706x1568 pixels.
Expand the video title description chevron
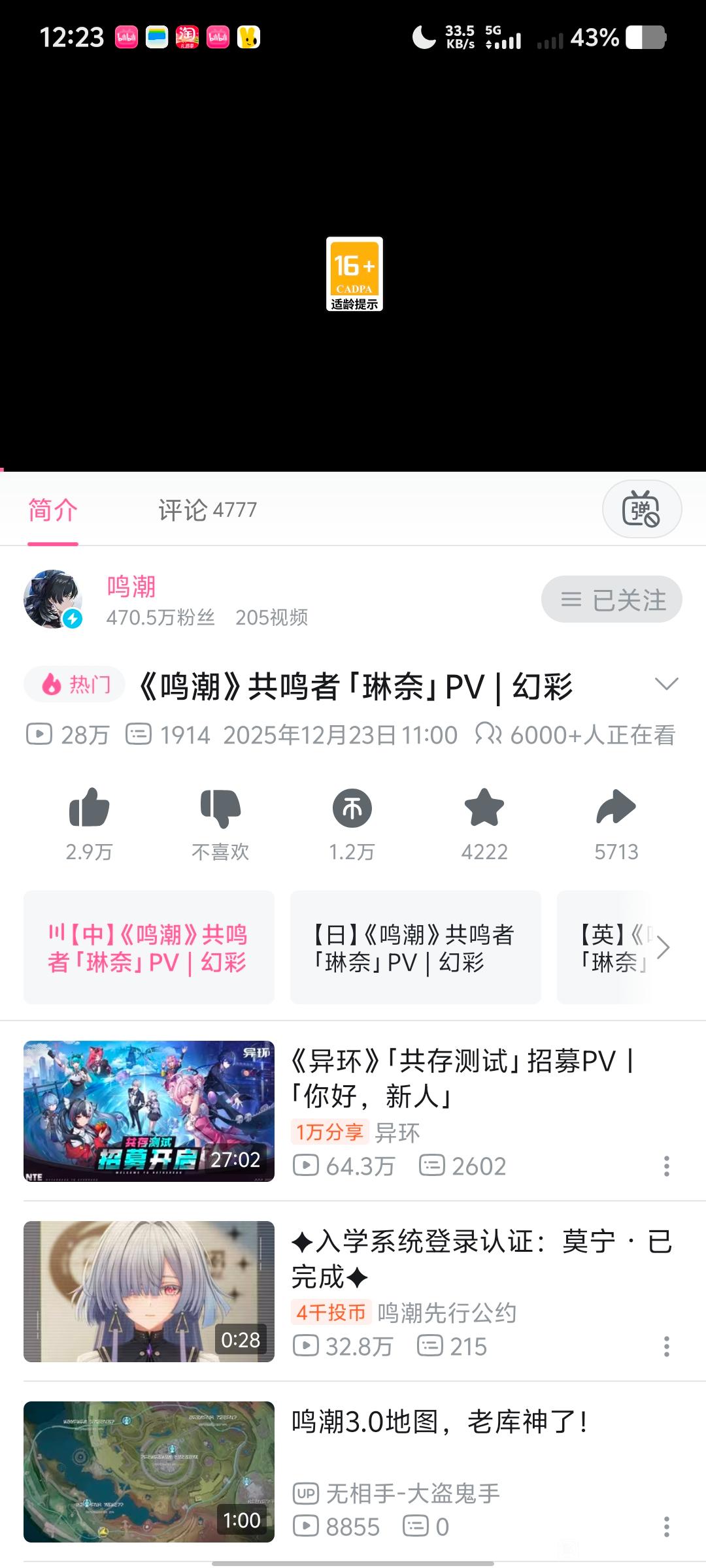(x=666, y=684)
